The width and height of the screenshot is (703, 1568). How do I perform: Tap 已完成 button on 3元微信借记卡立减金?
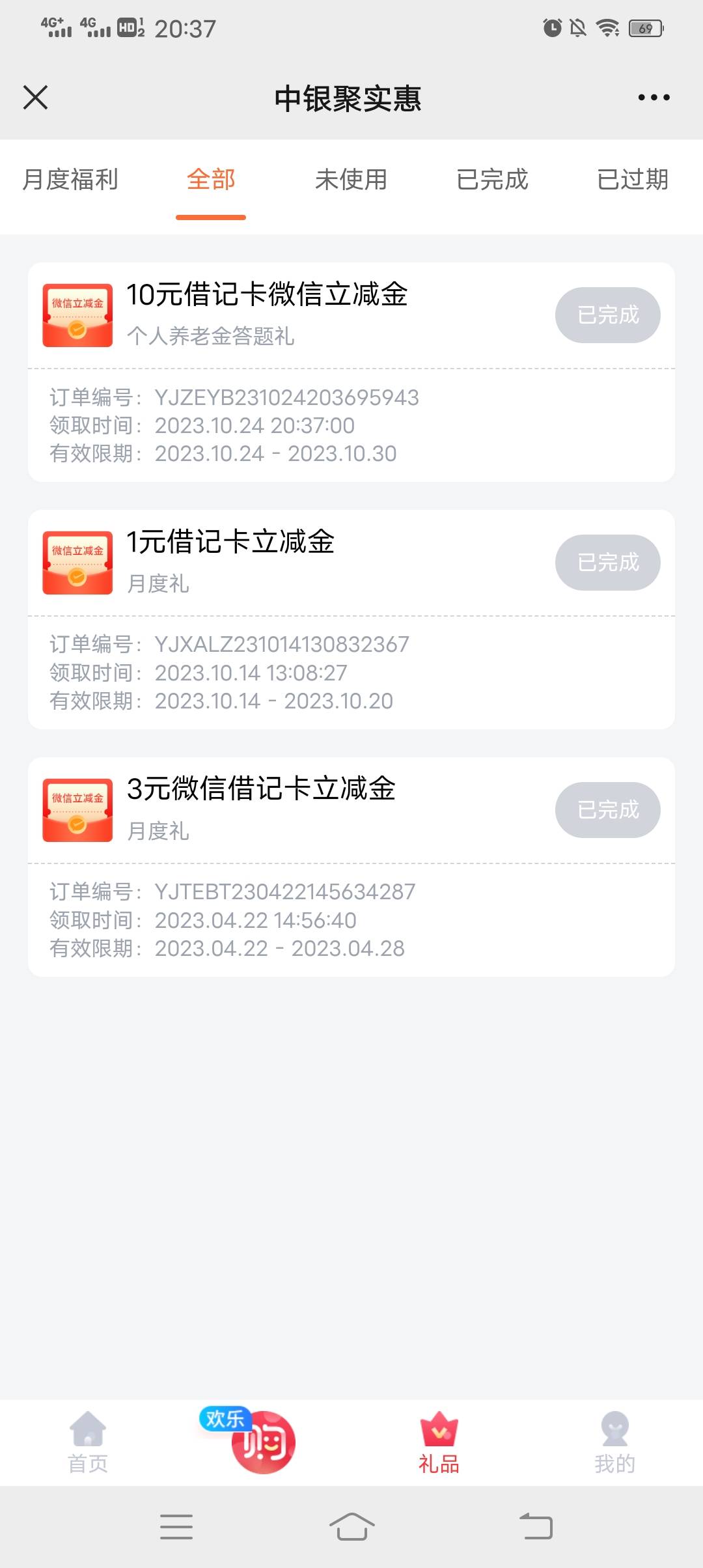pos(608,810)
